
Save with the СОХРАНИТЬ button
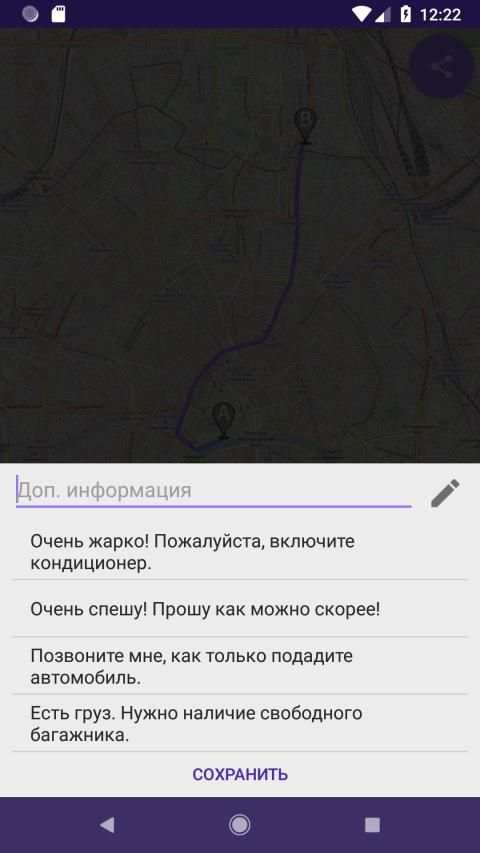240,774
